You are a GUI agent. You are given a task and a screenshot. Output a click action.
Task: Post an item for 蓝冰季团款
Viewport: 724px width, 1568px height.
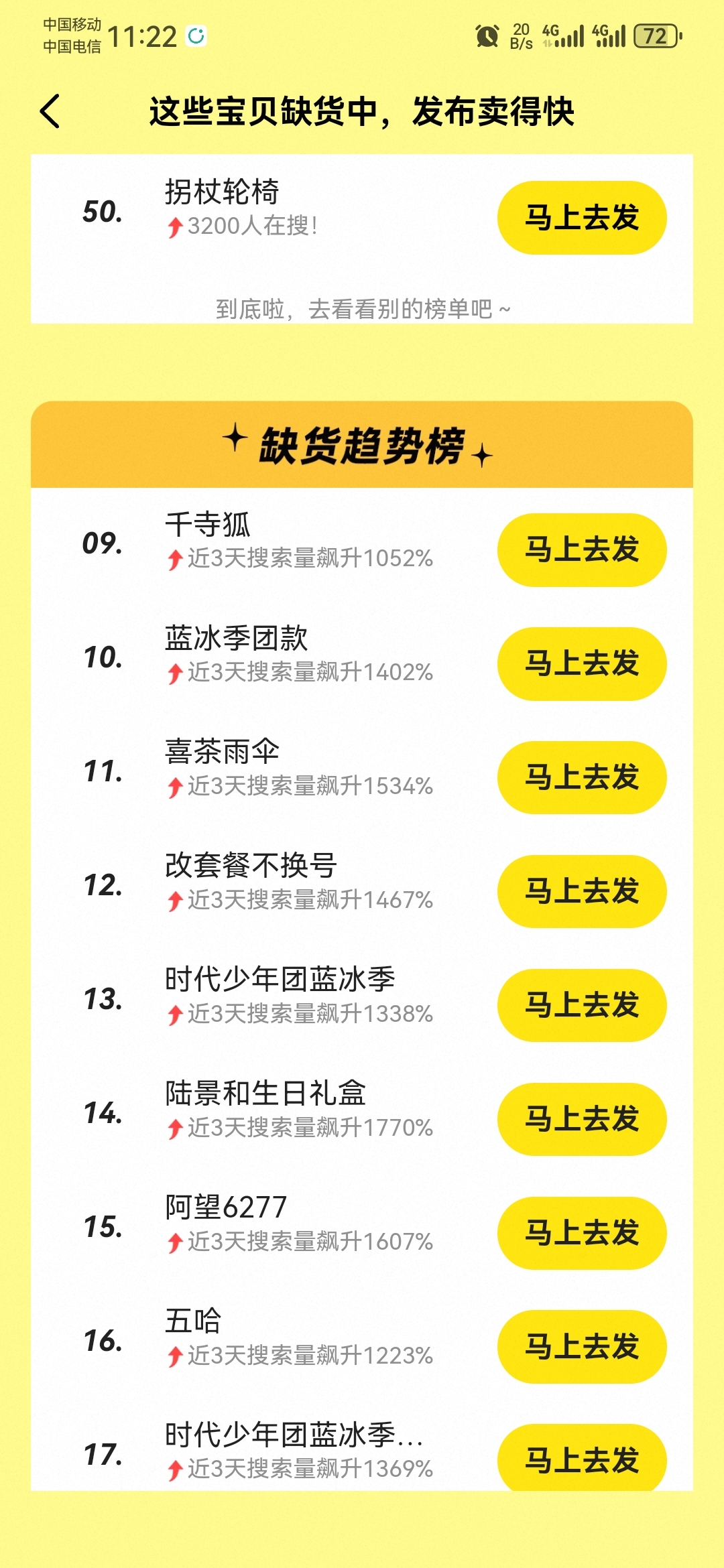[x=582, y=663]
